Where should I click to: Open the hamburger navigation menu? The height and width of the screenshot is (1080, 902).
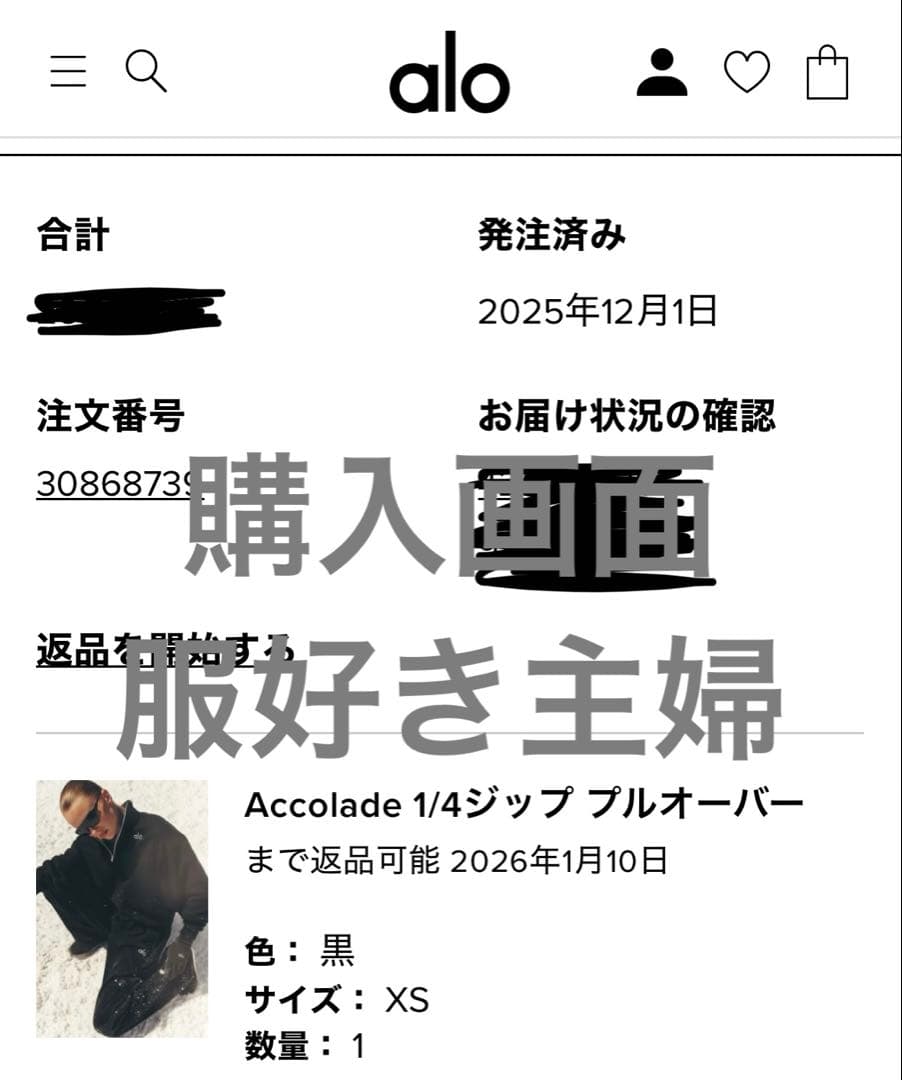click(x=67, y=72)
